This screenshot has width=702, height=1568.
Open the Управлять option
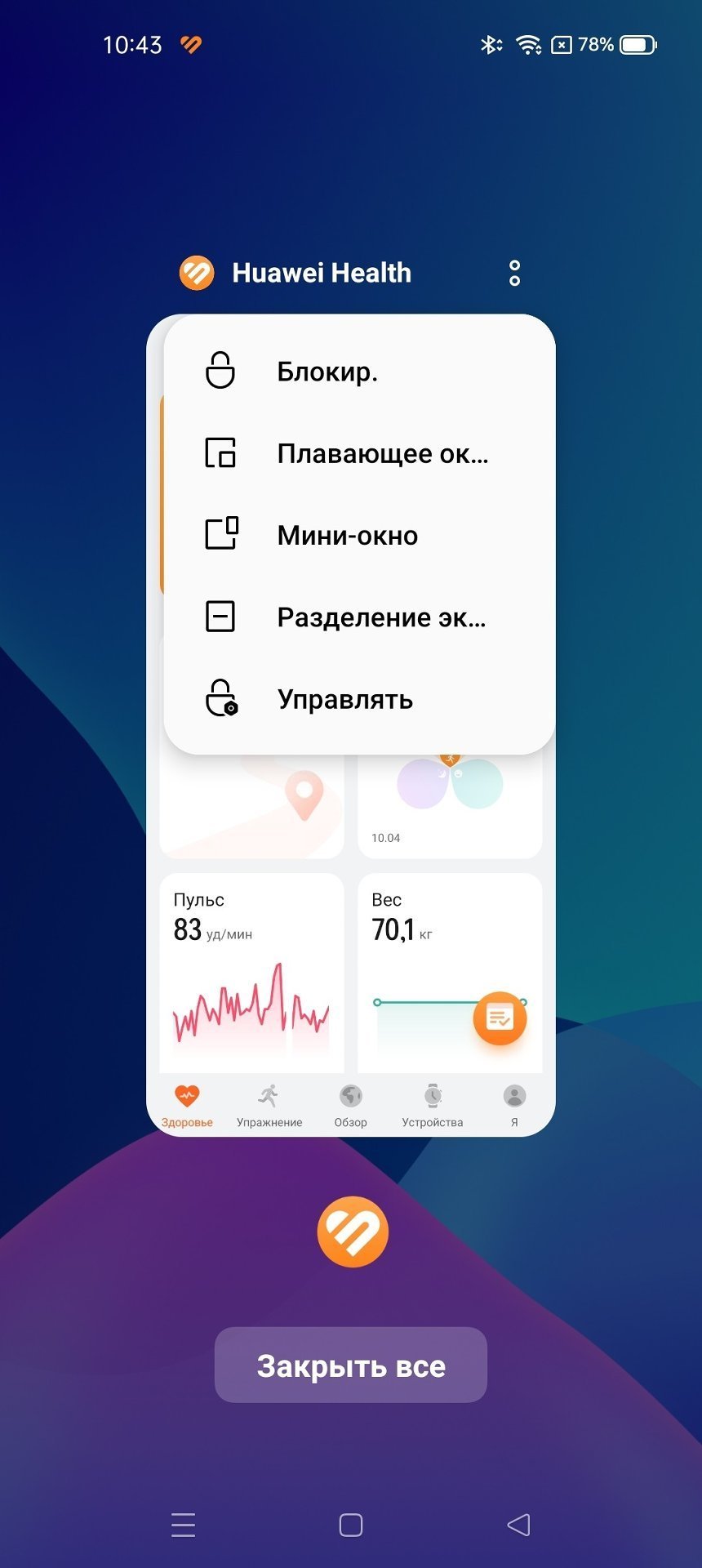tap(344, 699)
